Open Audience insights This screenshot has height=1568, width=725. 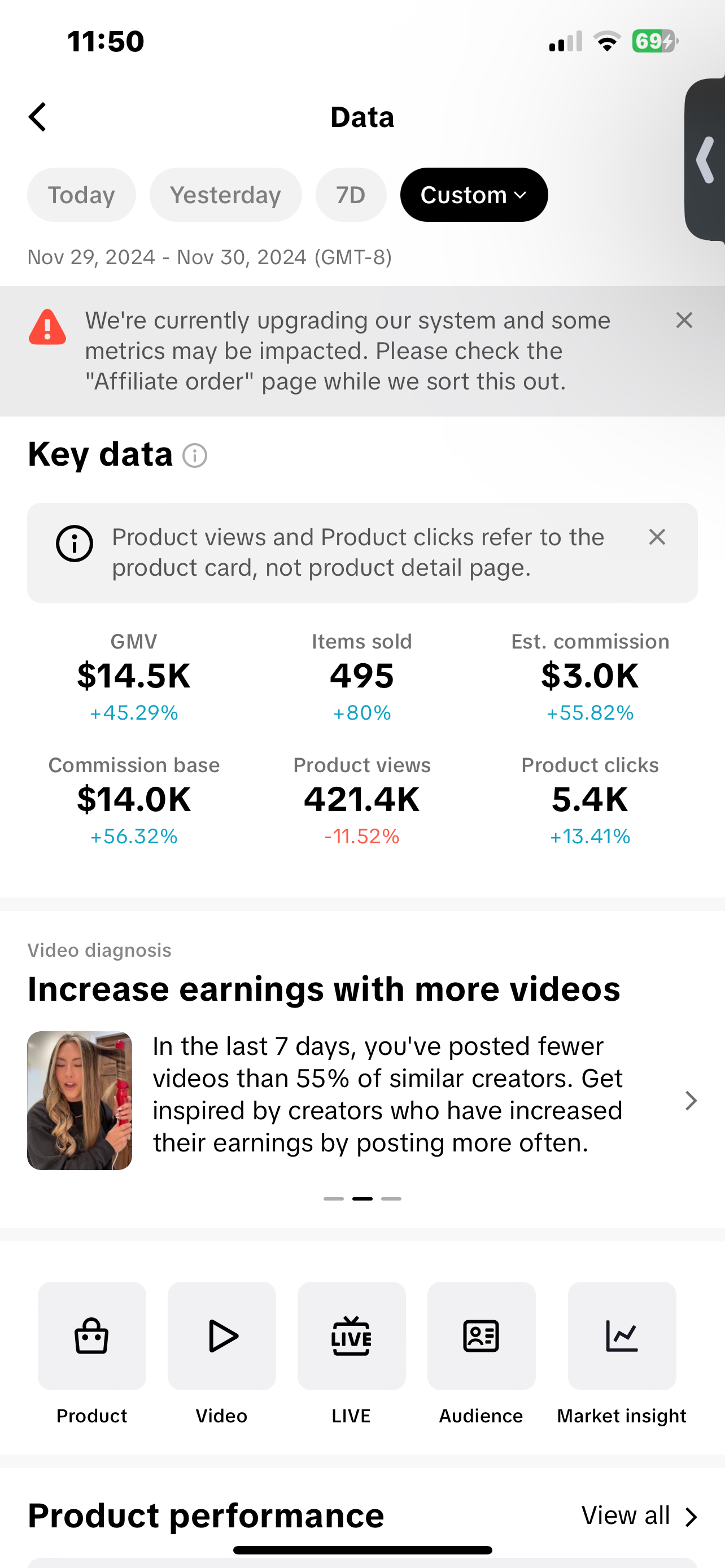[481, 1336]
